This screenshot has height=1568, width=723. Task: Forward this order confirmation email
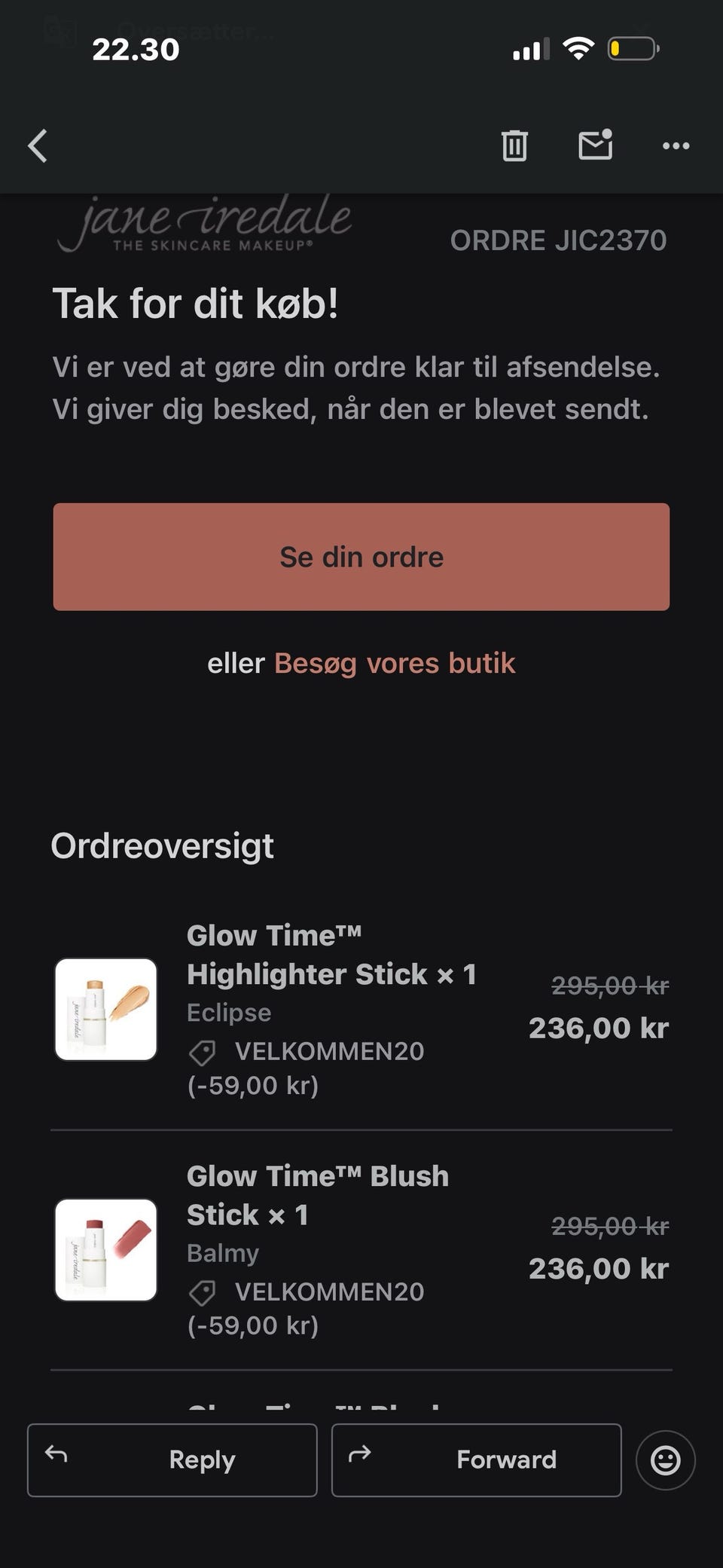(477, 1459)
